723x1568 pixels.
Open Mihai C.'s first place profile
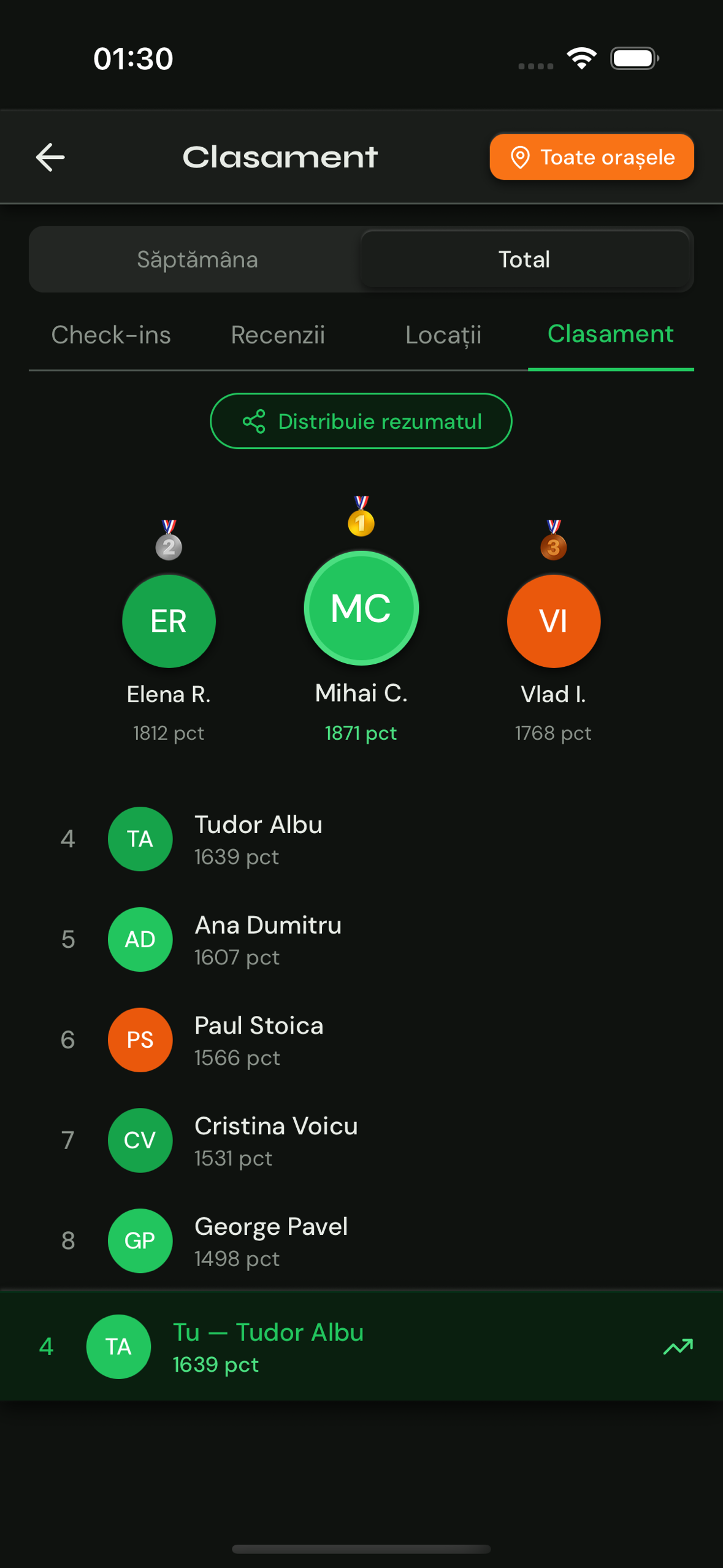click(361, 620)
